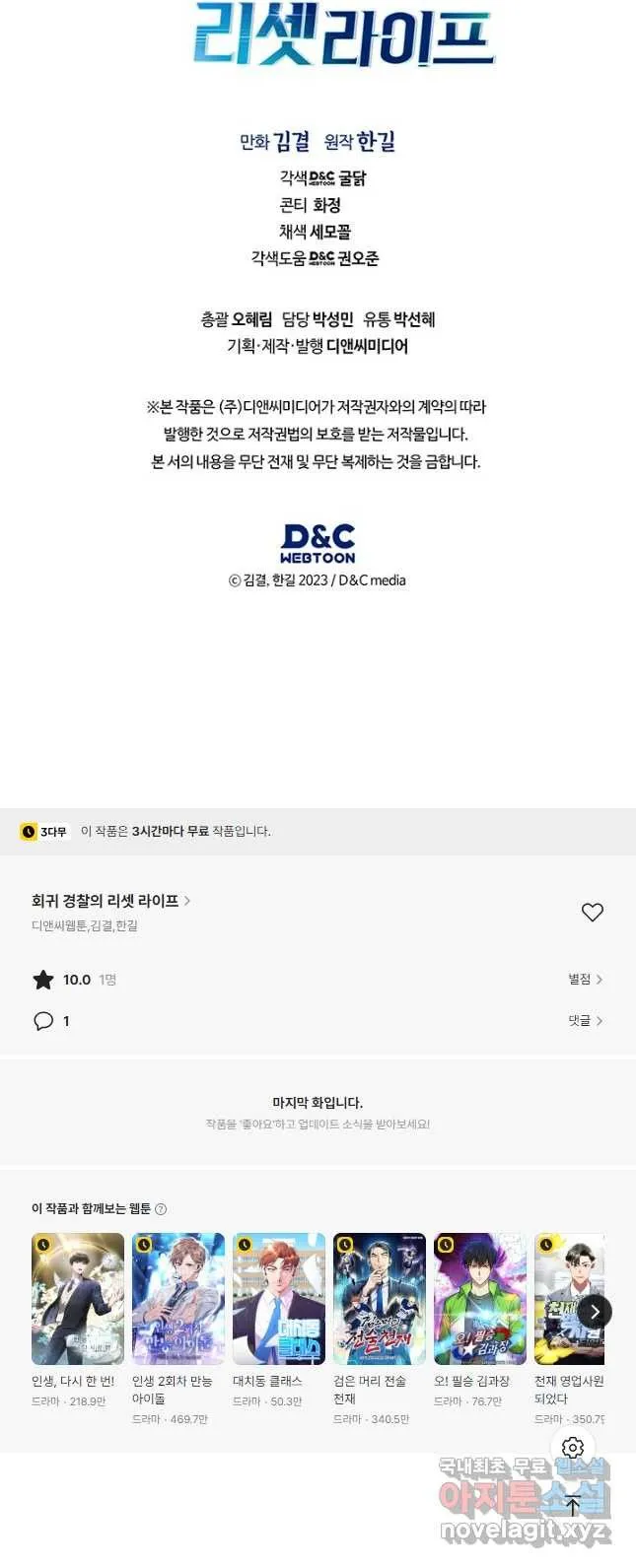
Task: Open the 별점 rating page
Action: pyautogui.click(x=585, y=979)
